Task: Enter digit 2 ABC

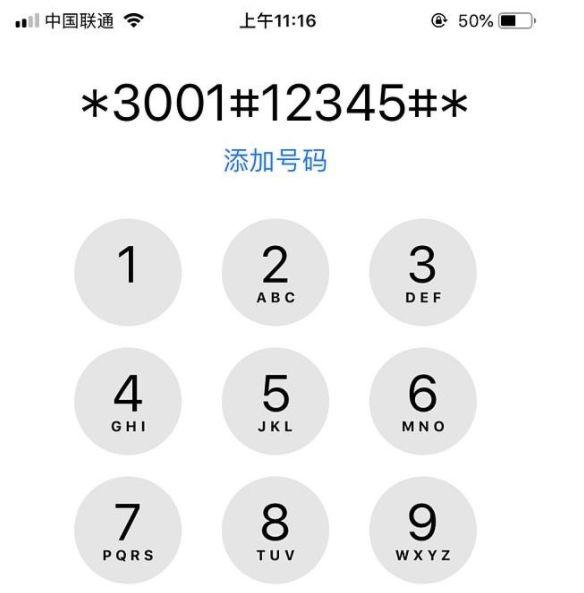Action: point(275,272)
